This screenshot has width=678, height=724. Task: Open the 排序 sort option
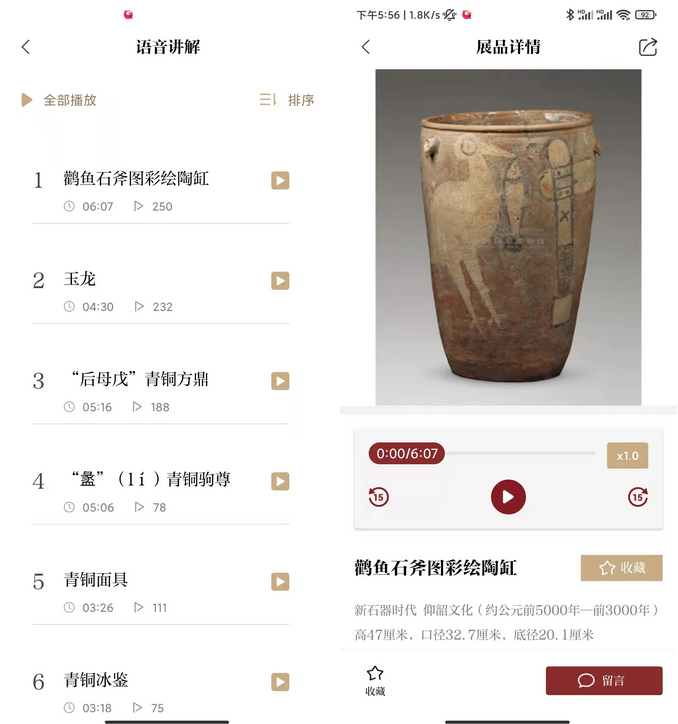click(287, 100)
